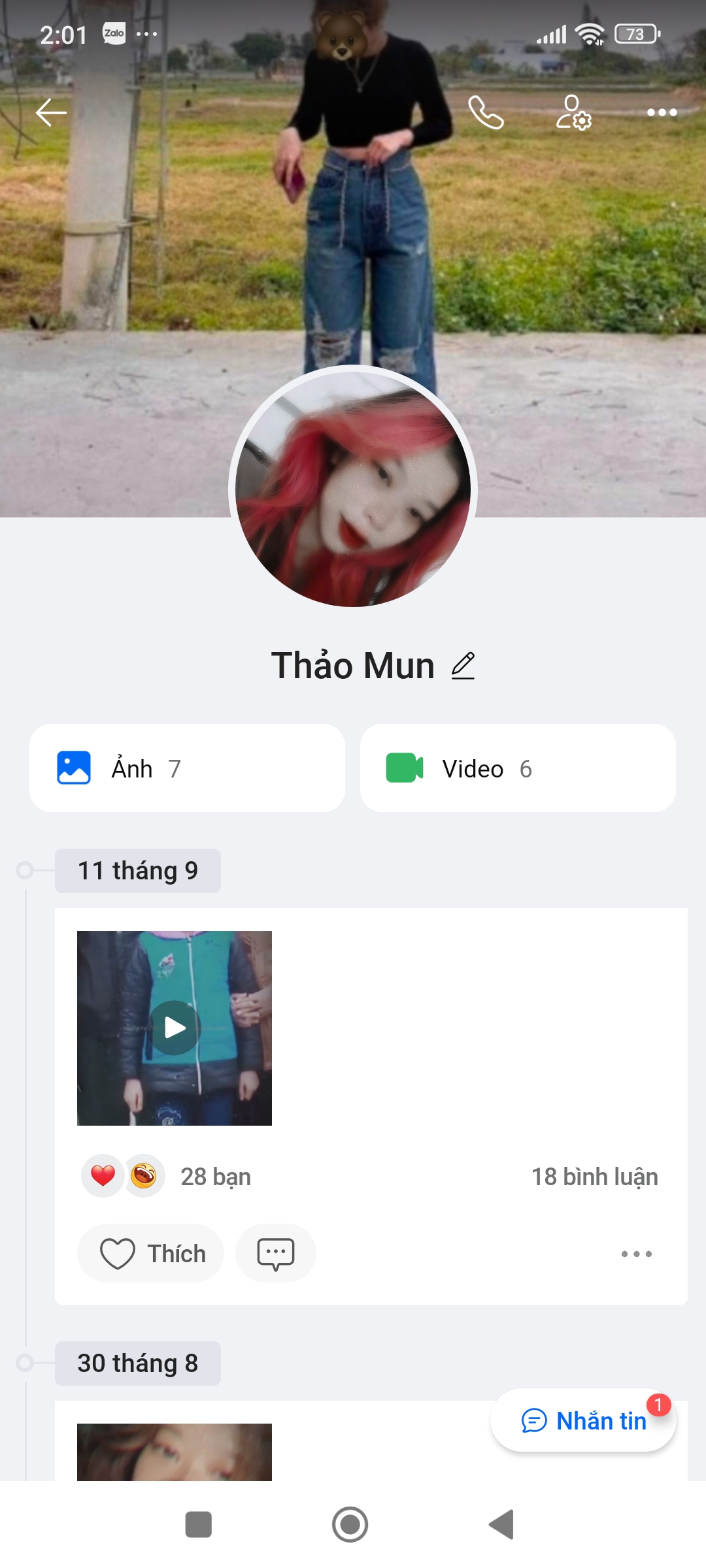Open friend settings icon in the header
The height and width of the screenshot is (1568, 706).
tap(573, 112)
